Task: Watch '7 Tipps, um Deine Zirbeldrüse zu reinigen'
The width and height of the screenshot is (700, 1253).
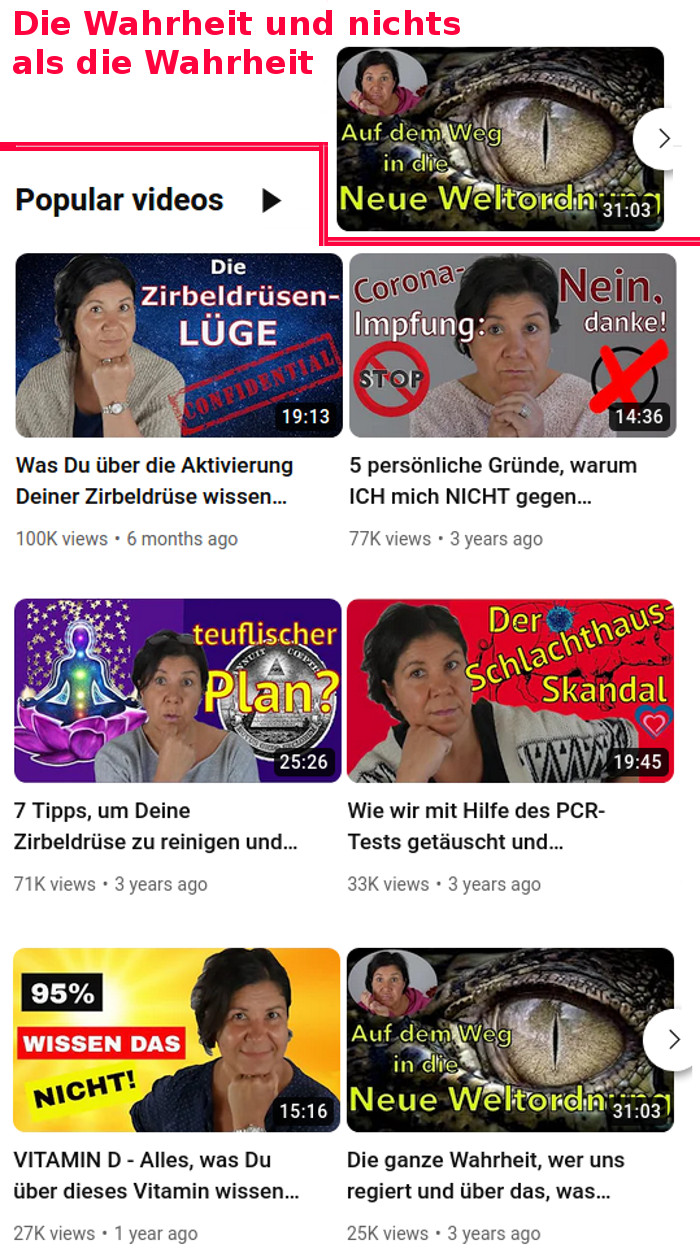Action: coord(177,690)
